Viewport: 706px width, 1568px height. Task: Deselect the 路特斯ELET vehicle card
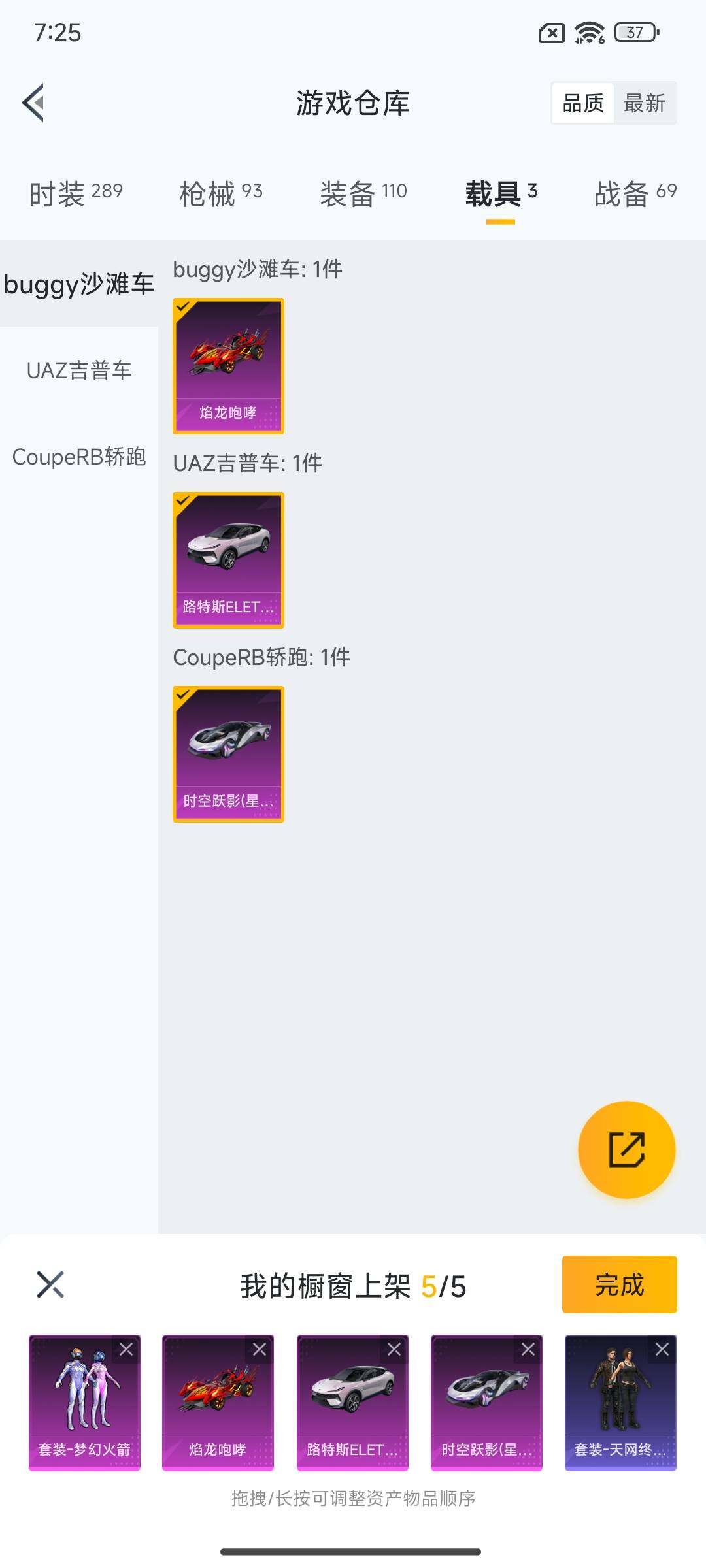pos(228,560)
